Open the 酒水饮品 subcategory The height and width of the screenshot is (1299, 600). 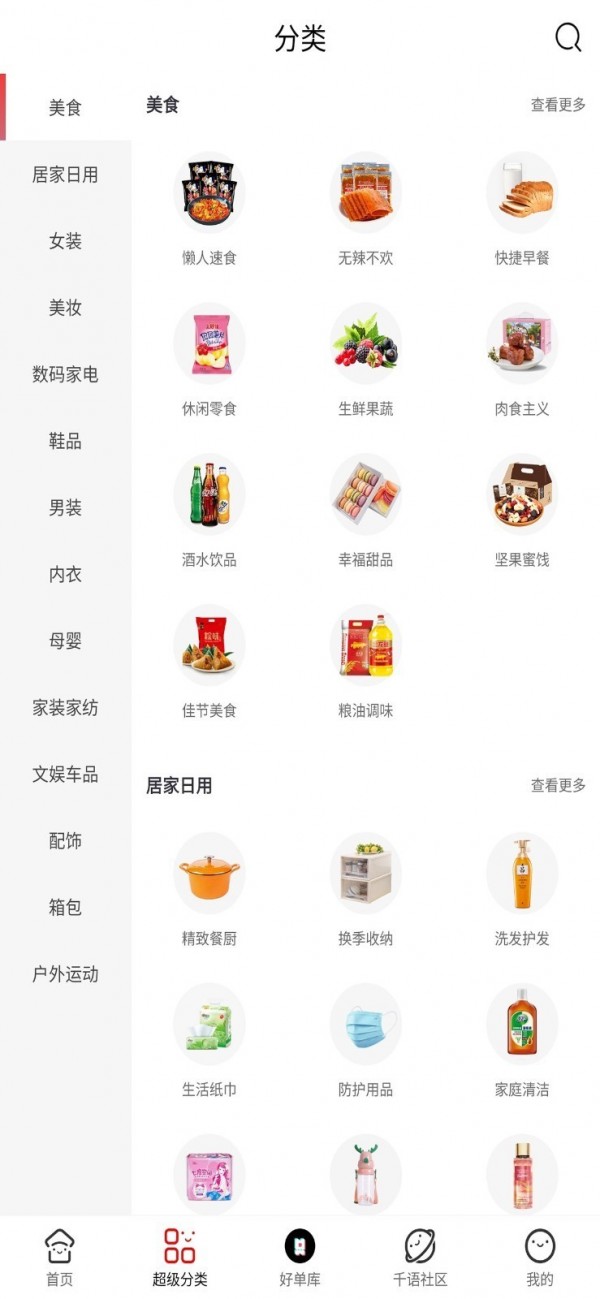pos(209,511)
